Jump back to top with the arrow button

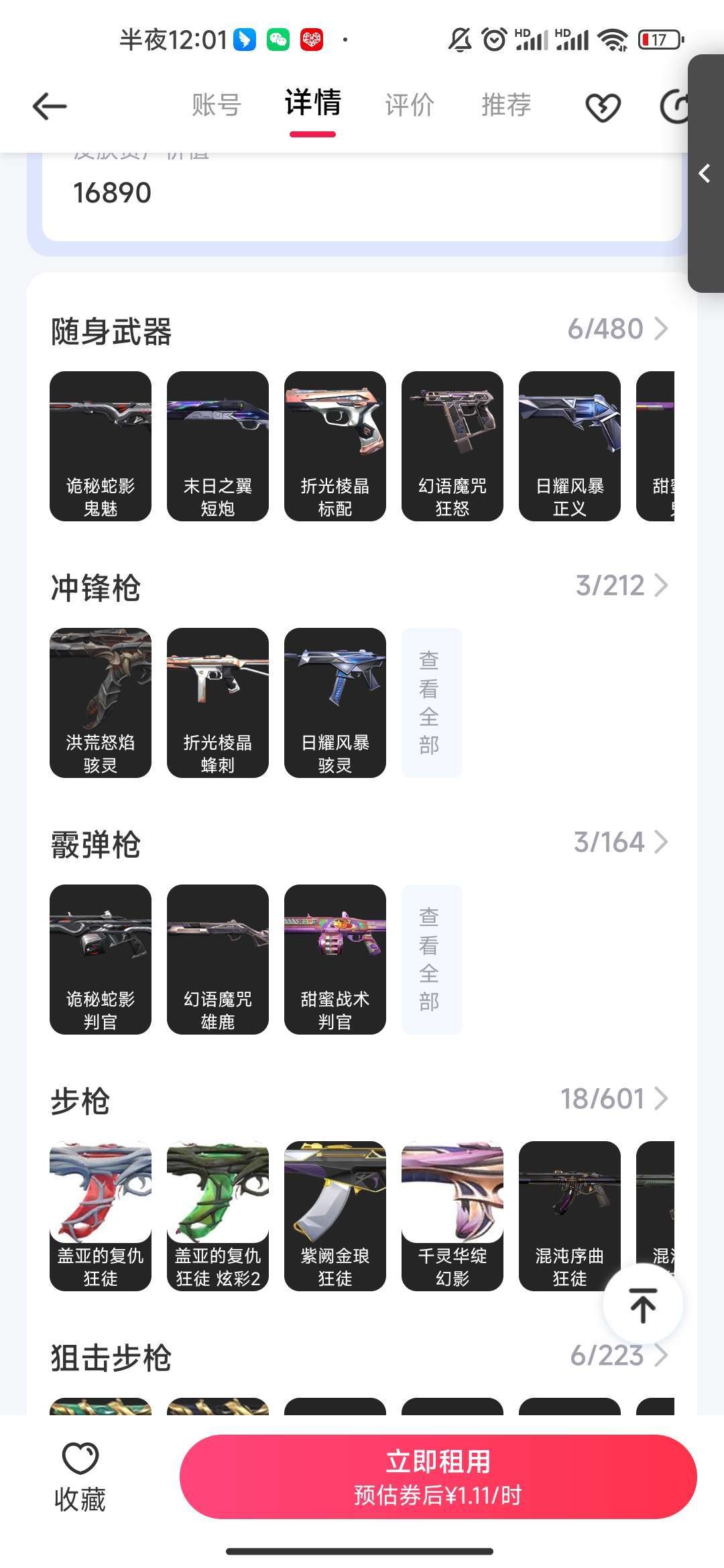click(643, 1304)
